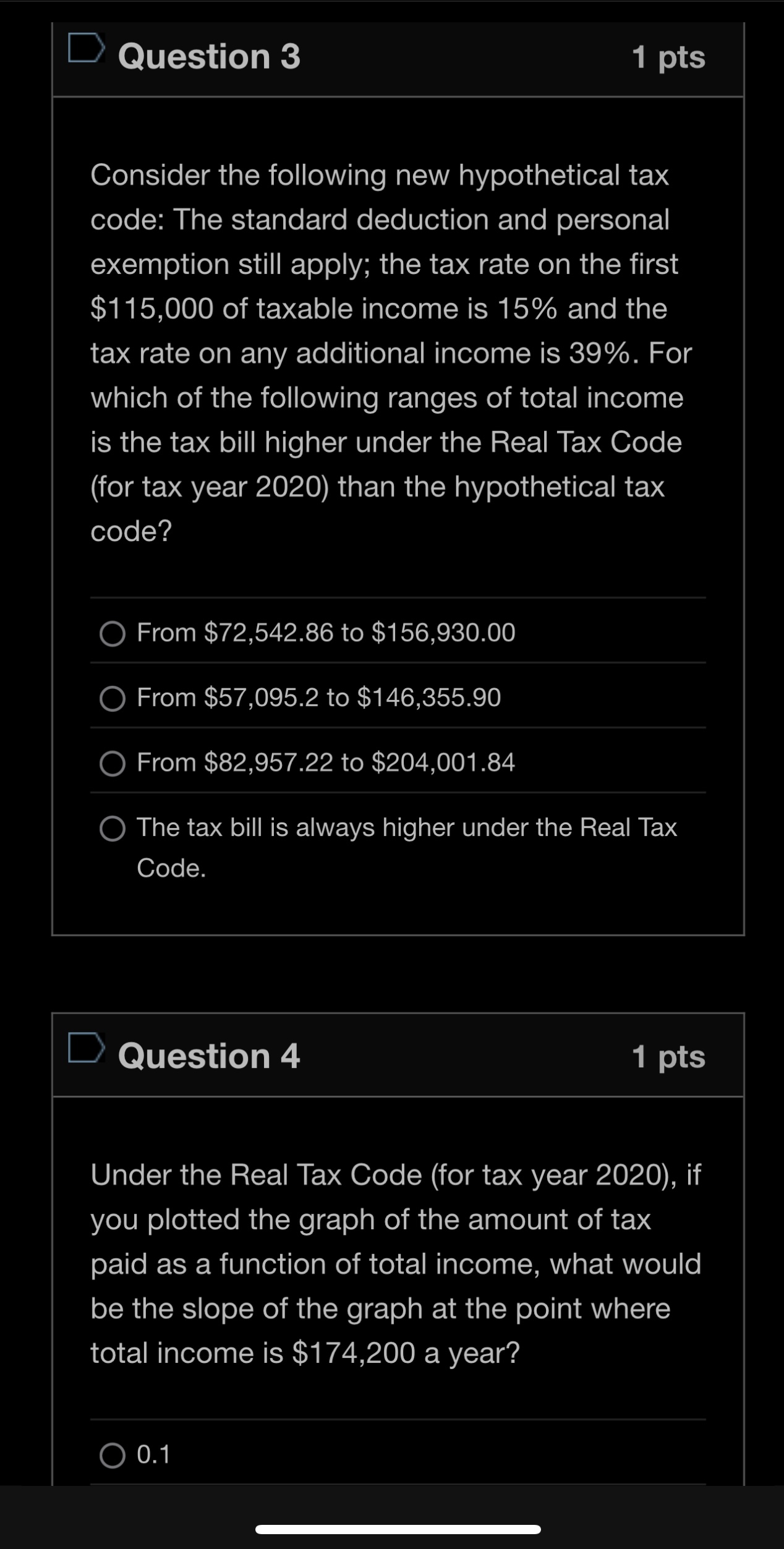Select the $72,542.86 to $156,930.00 answer
The image size is (784, 1549).
click(113, 634)
